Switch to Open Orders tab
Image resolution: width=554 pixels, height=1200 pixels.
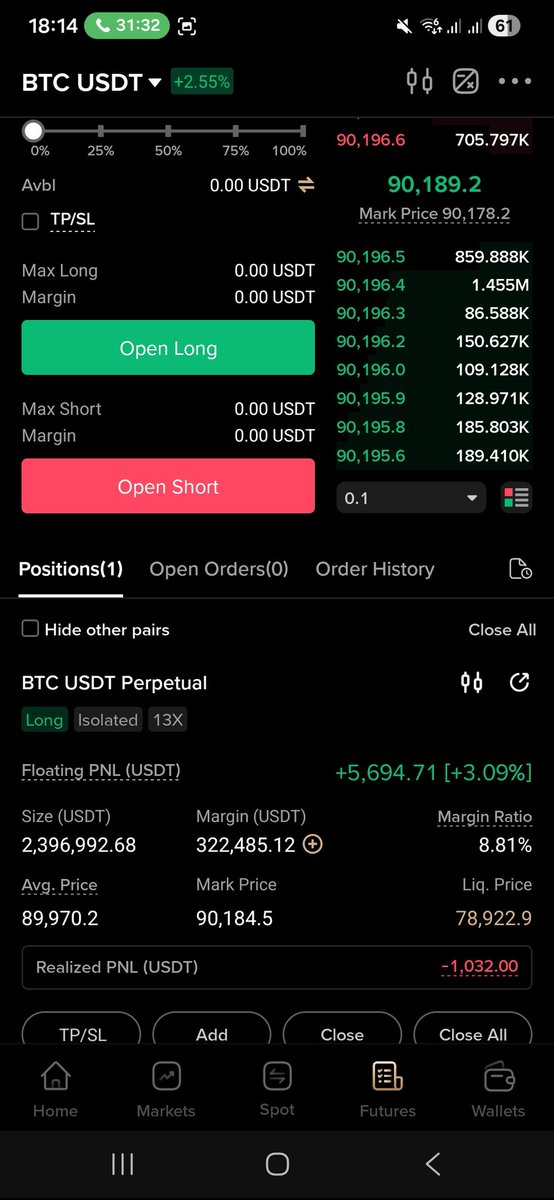point(219,569)
